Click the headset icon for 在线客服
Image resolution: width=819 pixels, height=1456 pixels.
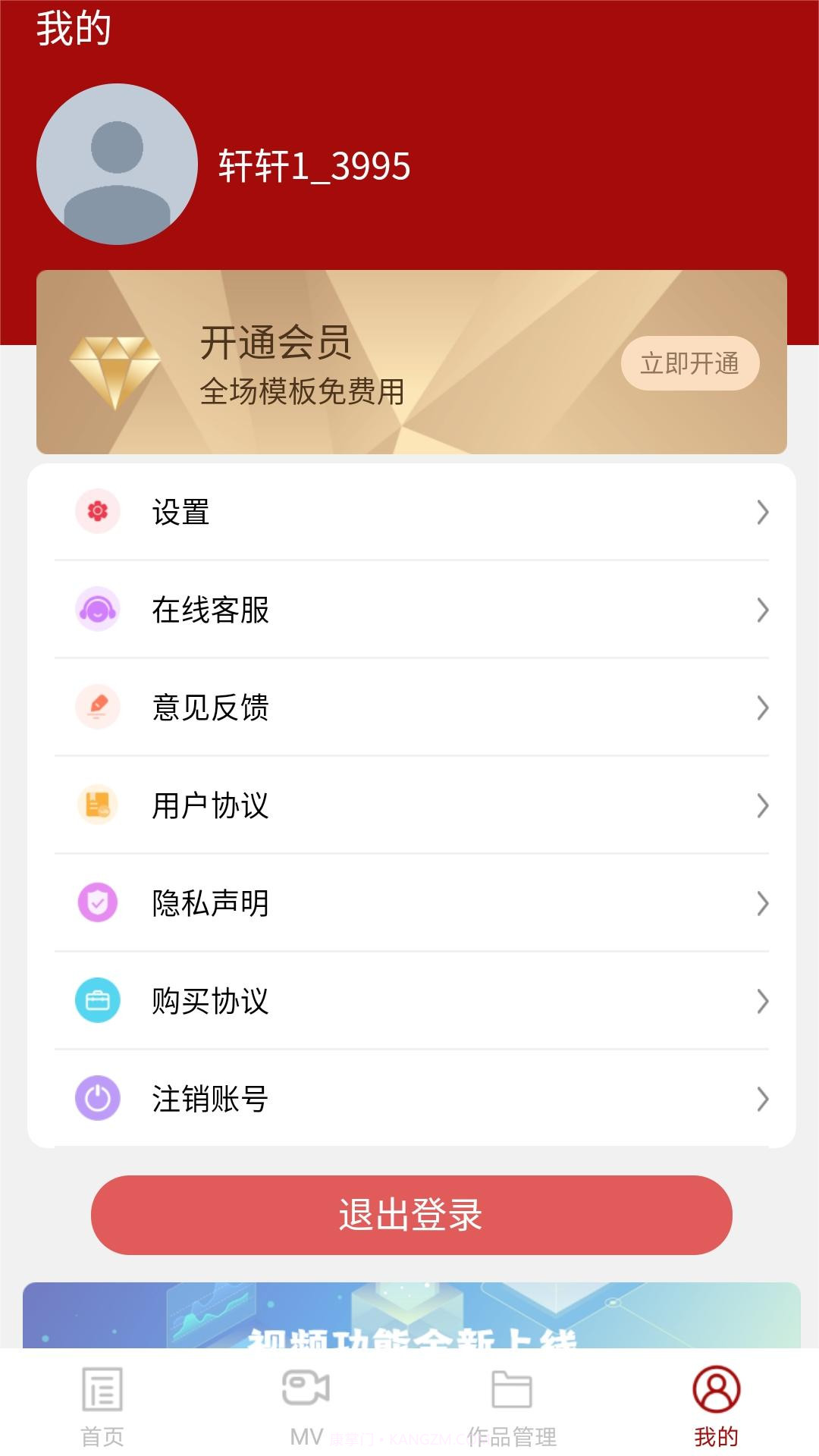98,610
